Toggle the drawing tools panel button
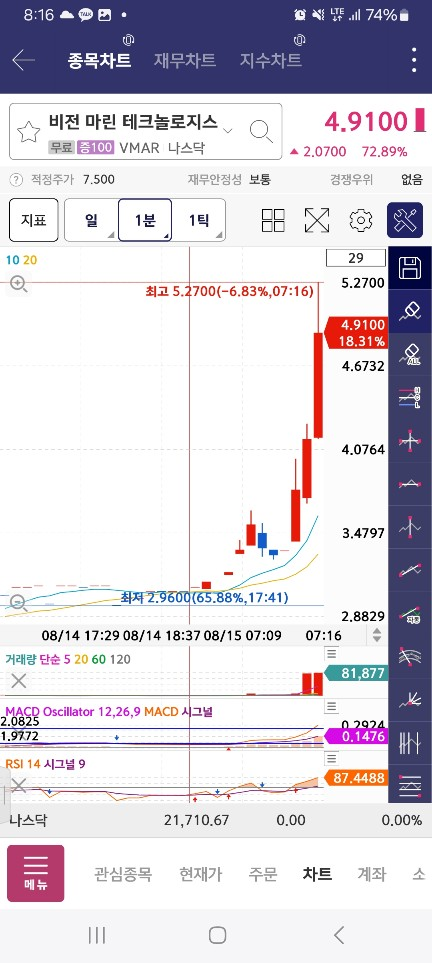 [405, 220]
